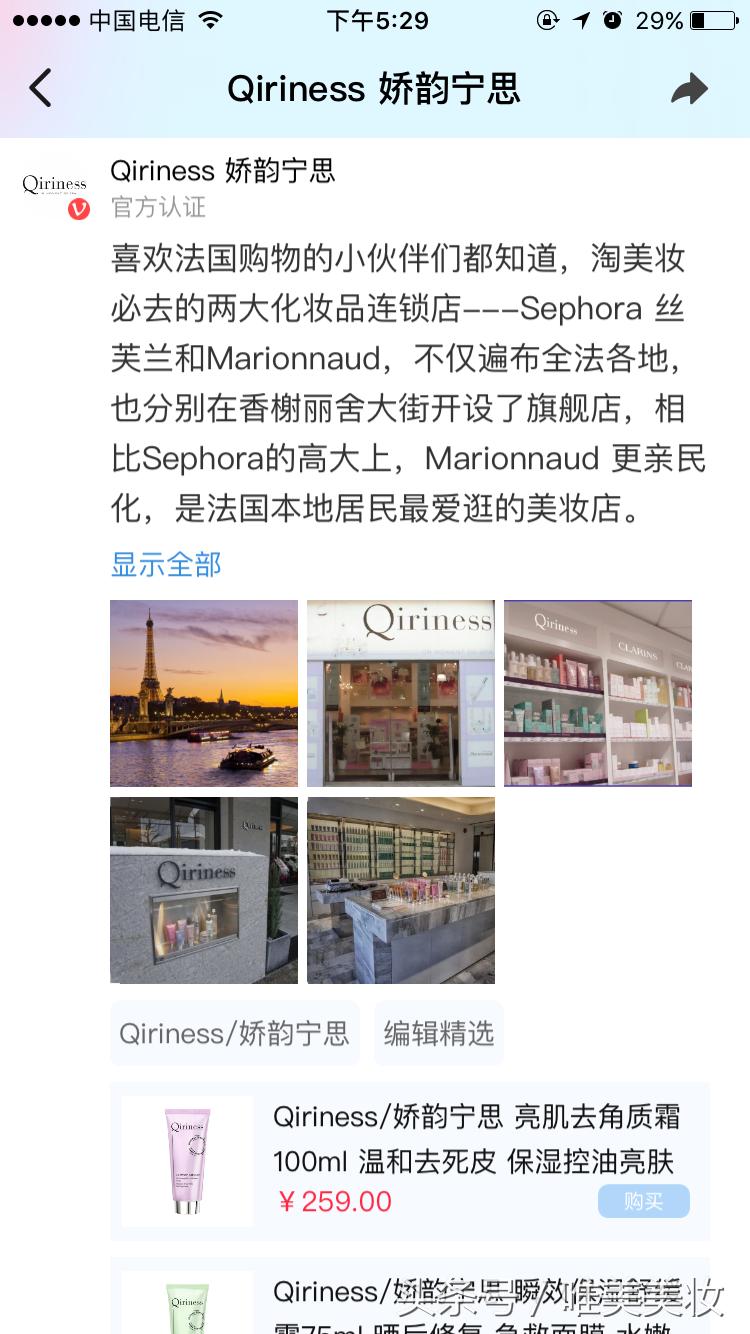Viewport: 750px width, 1334px height.
Task: Tap the 购买 button for the exfoliating cream
Action: (644, 1201)
